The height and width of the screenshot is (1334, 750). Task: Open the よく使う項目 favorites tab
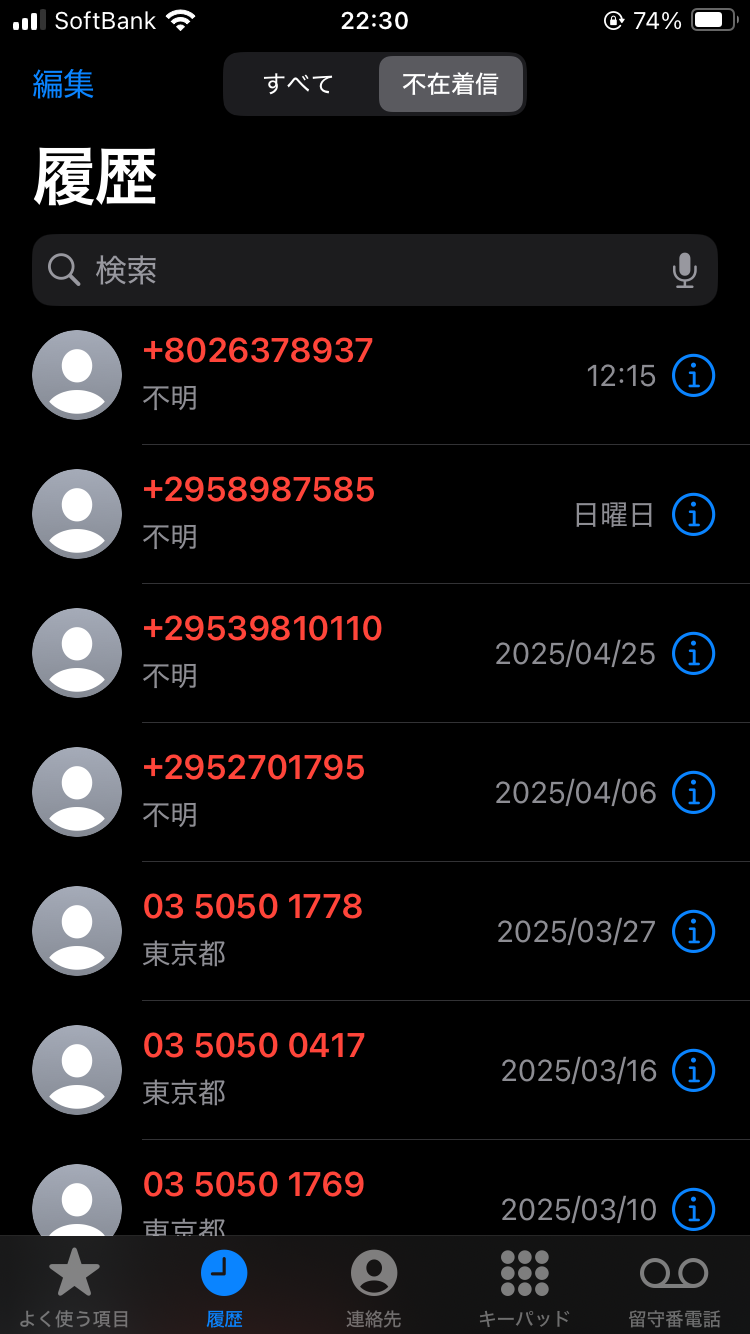(x=75, y=1287)
